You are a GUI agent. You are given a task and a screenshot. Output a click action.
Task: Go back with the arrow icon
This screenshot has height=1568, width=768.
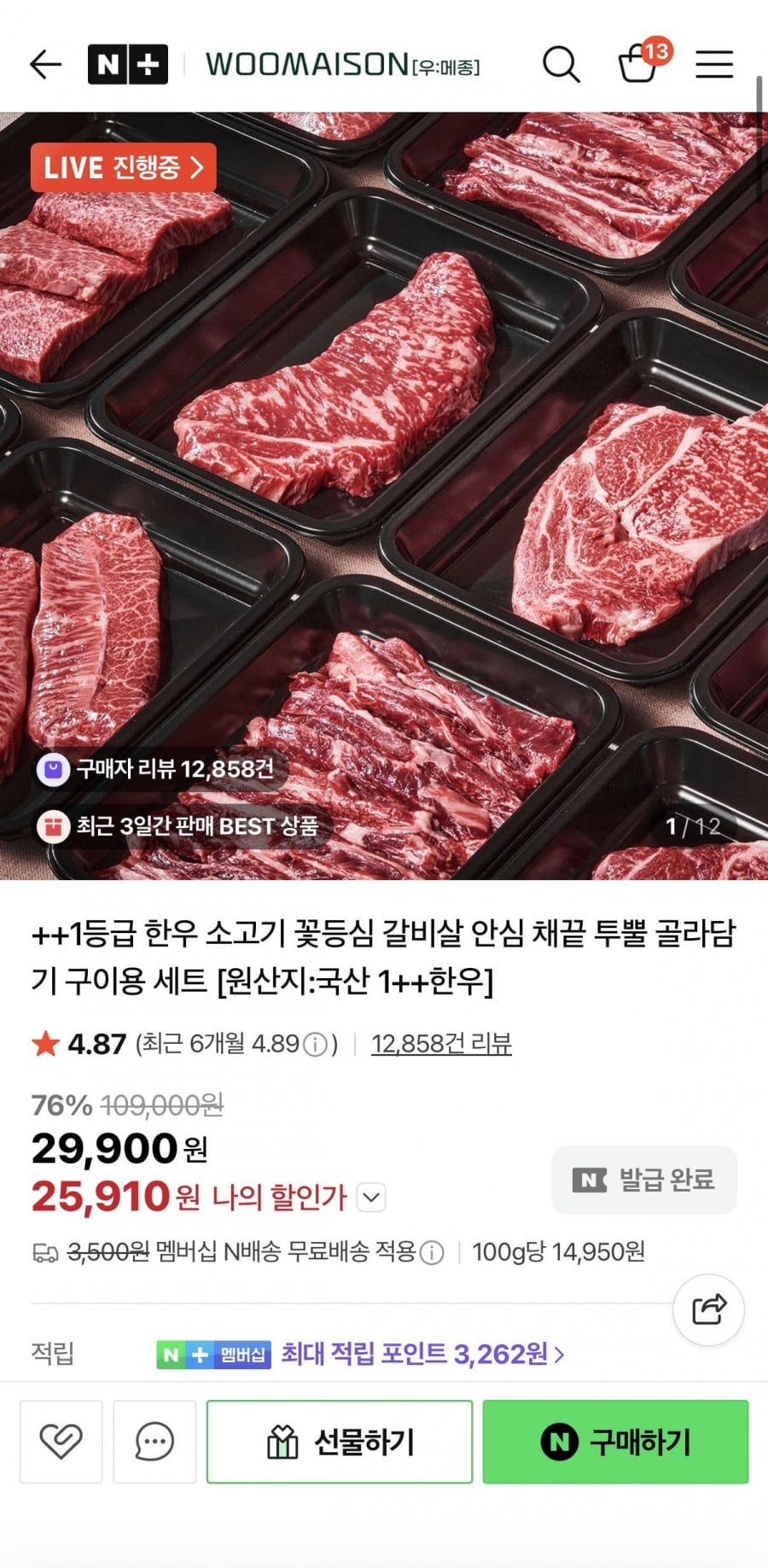[45, 65]
